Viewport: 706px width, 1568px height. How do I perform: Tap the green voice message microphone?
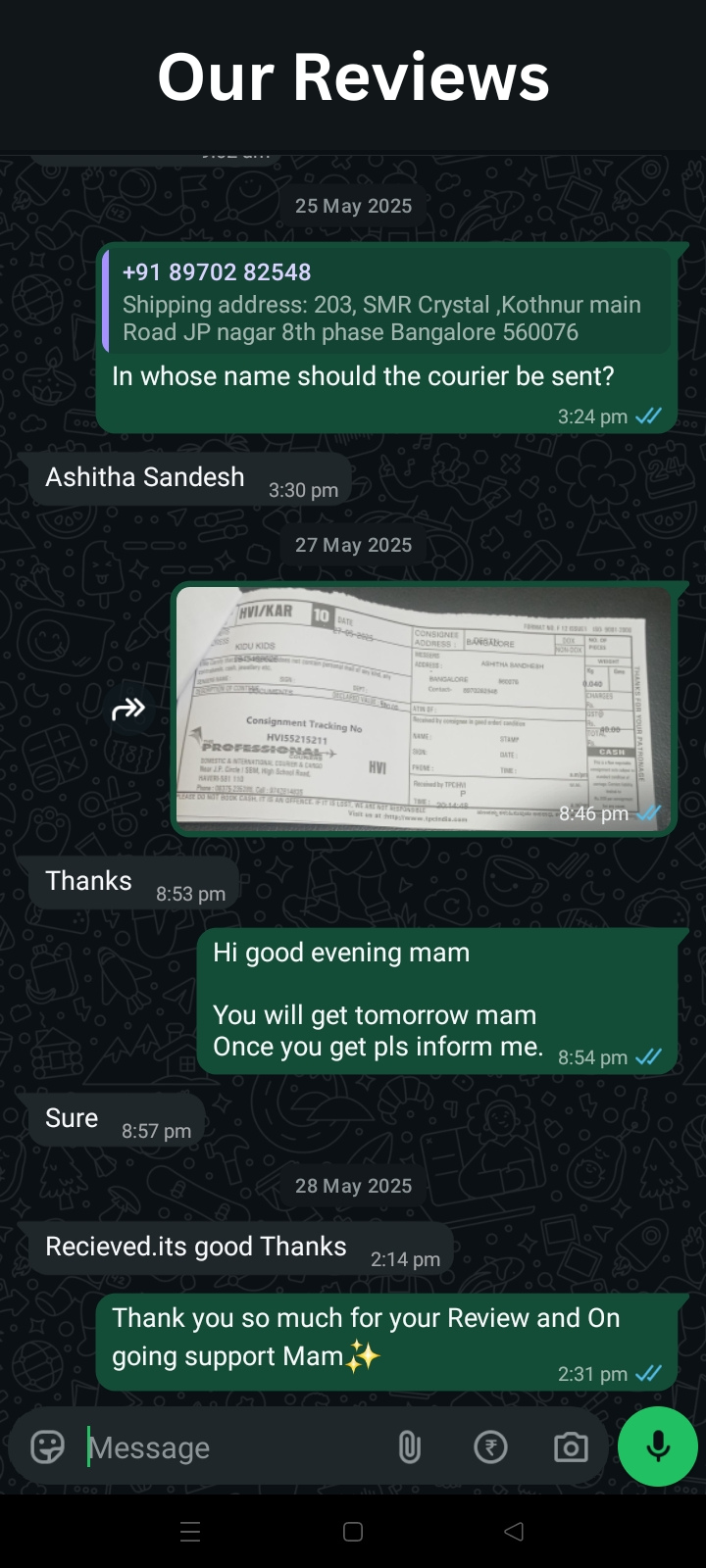coord(658,1446)
